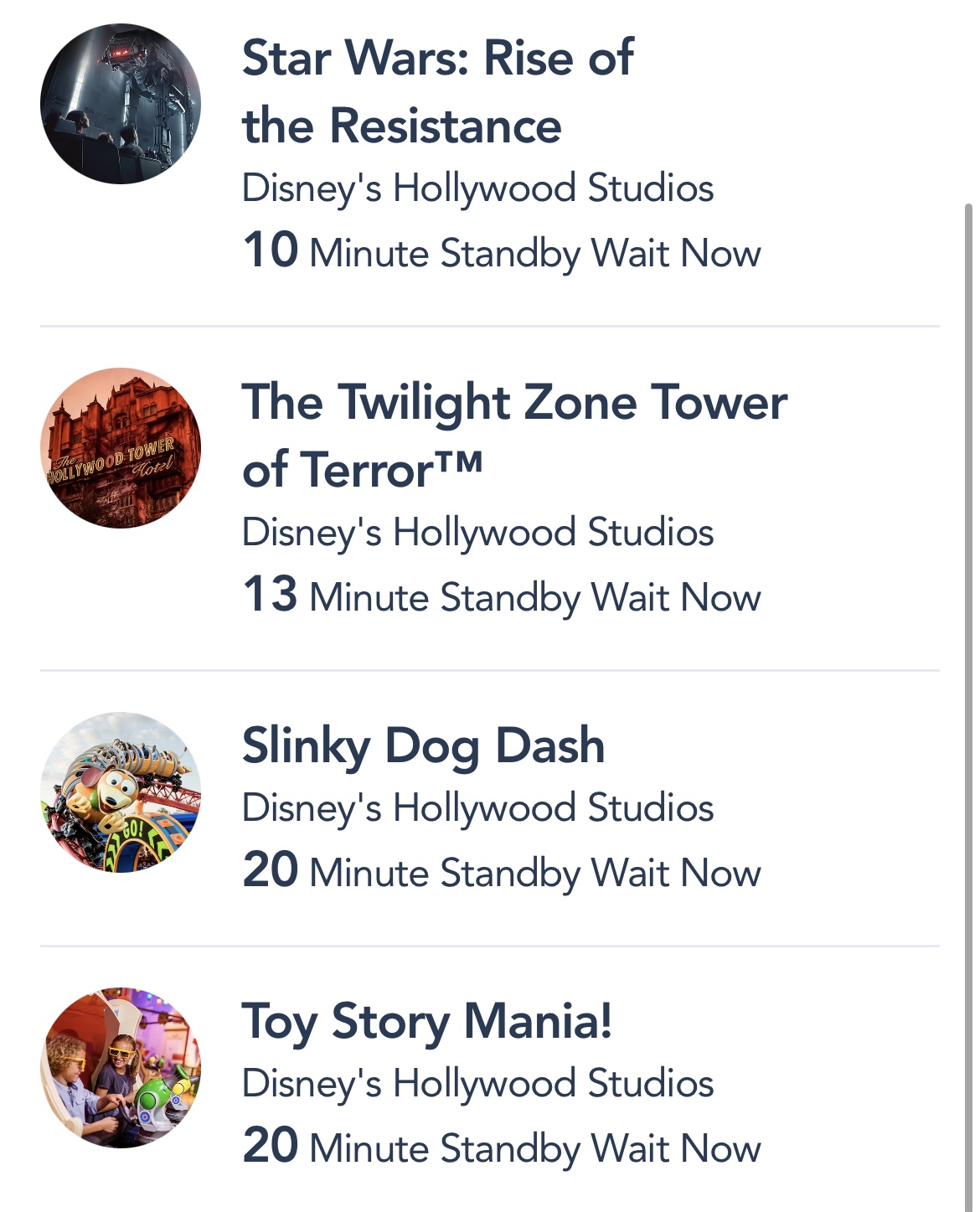Select The Twilight Zone Tower of Terror

tap(513, 435)
